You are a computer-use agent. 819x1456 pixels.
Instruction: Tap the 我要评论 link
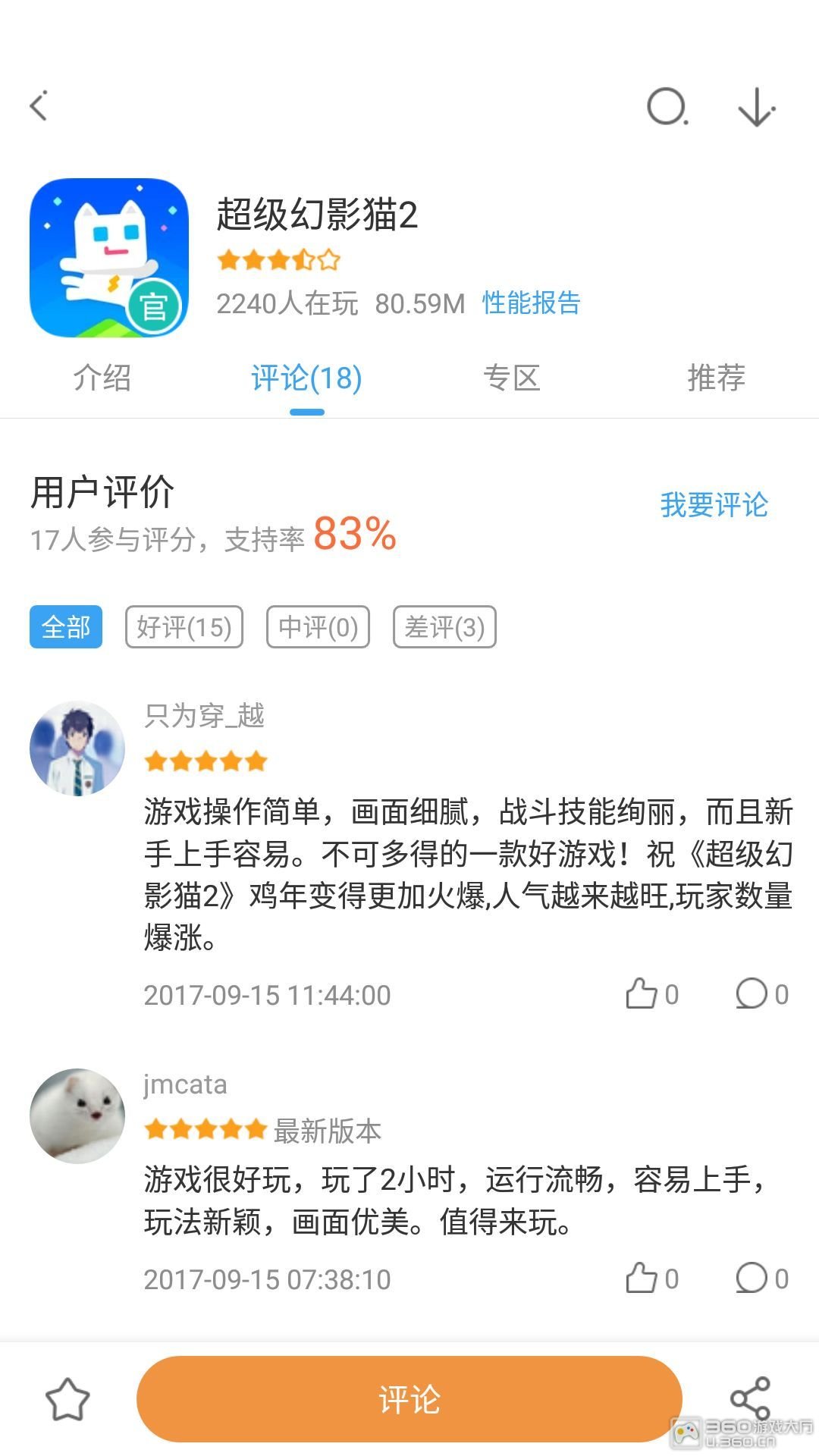[x=714, y=504]
